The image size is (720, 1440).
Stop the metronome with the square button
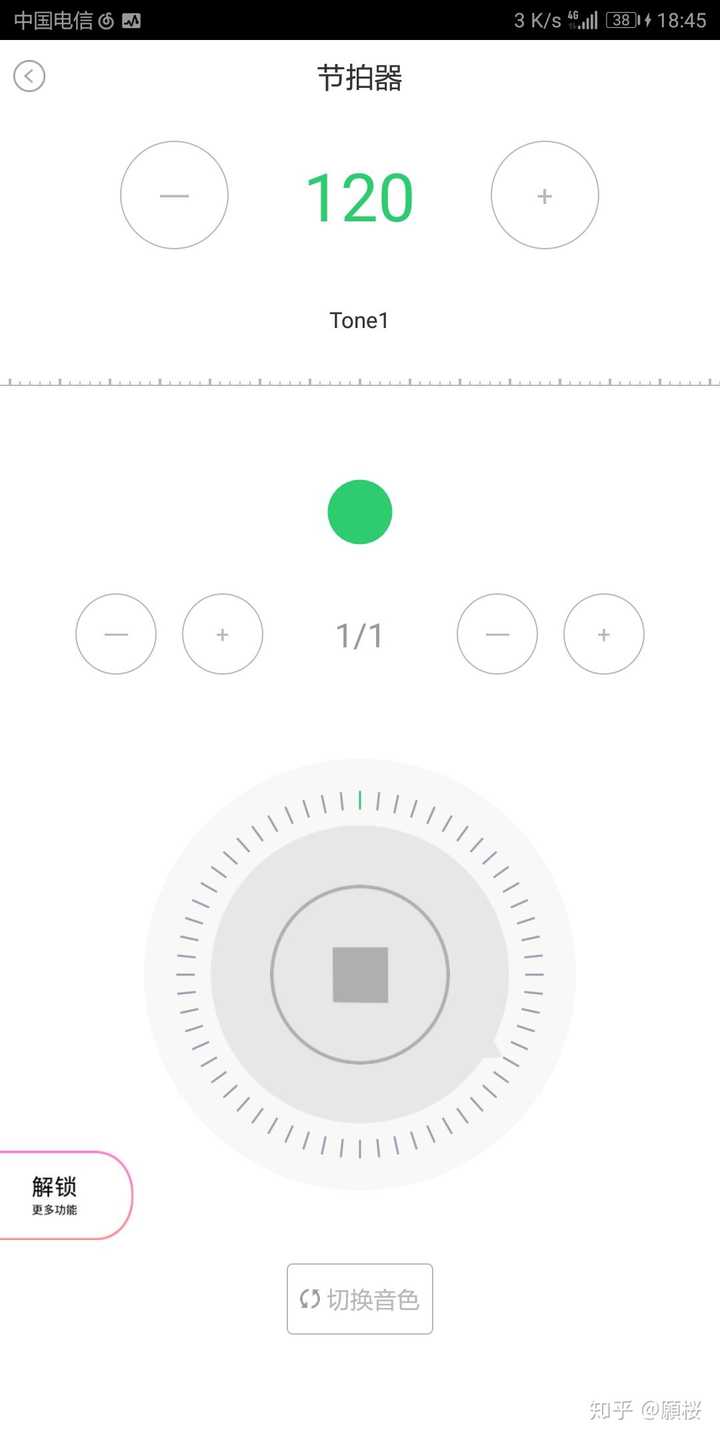360,974
